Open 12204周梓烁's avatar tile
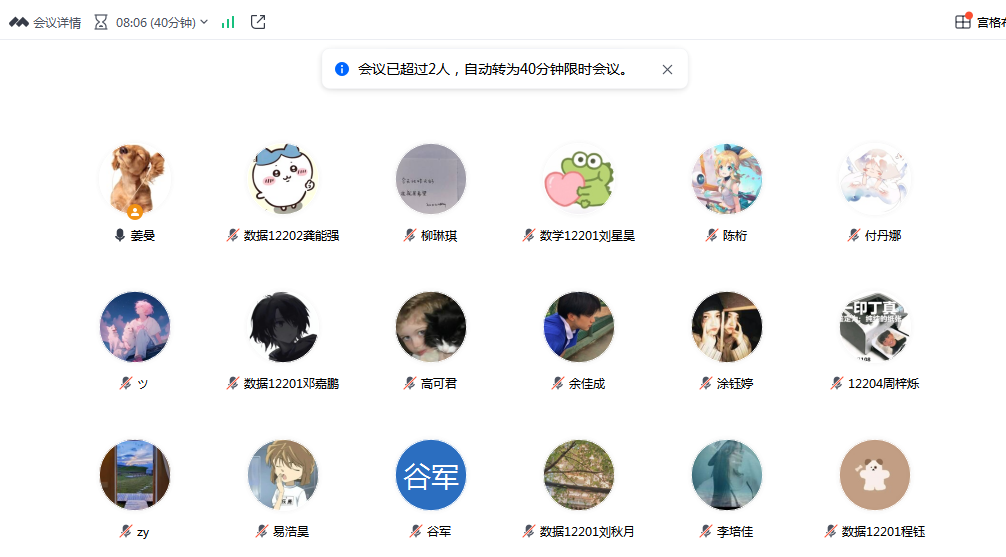 [x=875, y=327]
